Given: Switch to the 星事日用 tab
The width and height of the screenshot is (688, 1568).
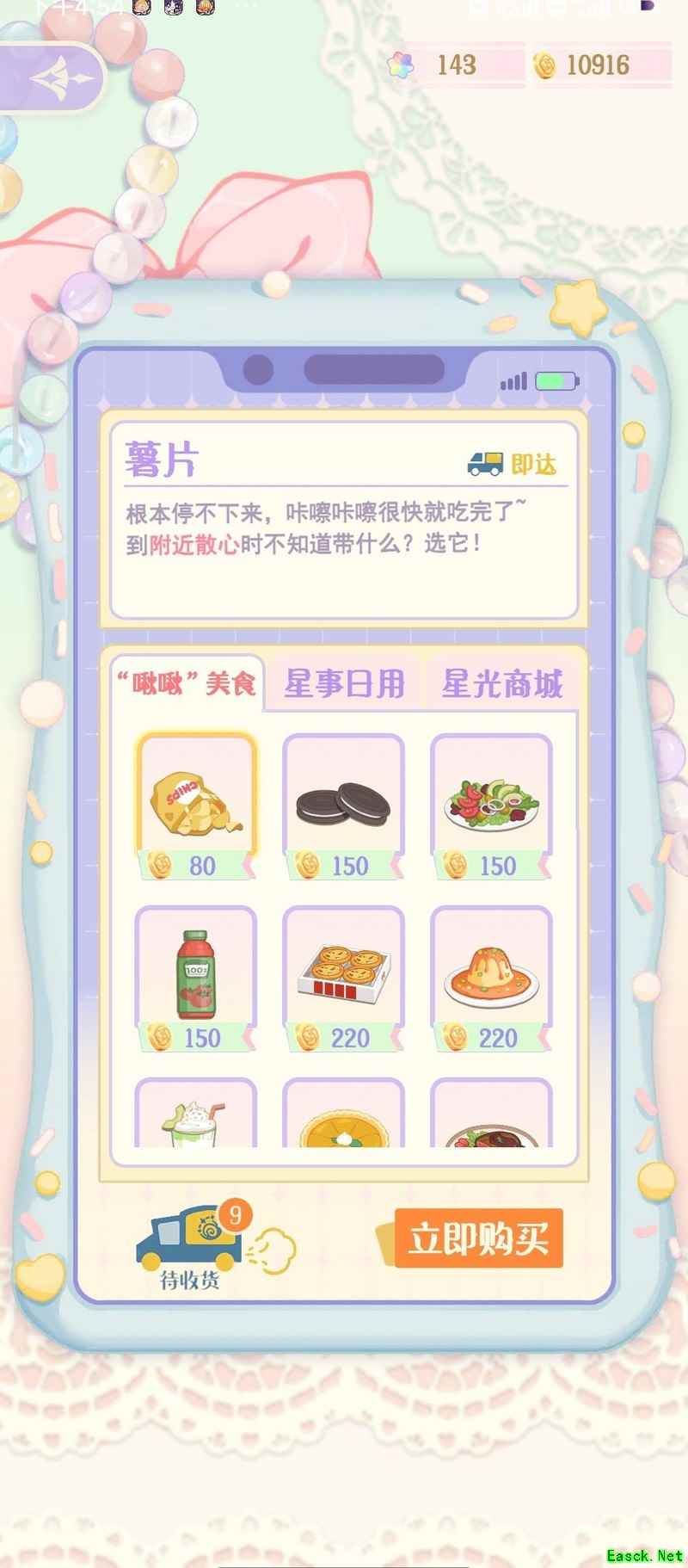Looking at the screenshot, I should click(x=344, y=685).
